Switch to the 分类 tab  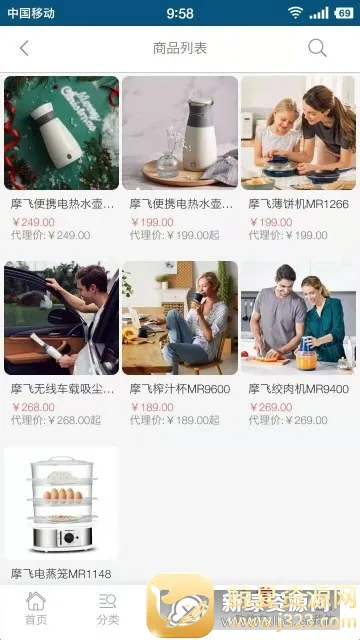[x=108, y=609]
